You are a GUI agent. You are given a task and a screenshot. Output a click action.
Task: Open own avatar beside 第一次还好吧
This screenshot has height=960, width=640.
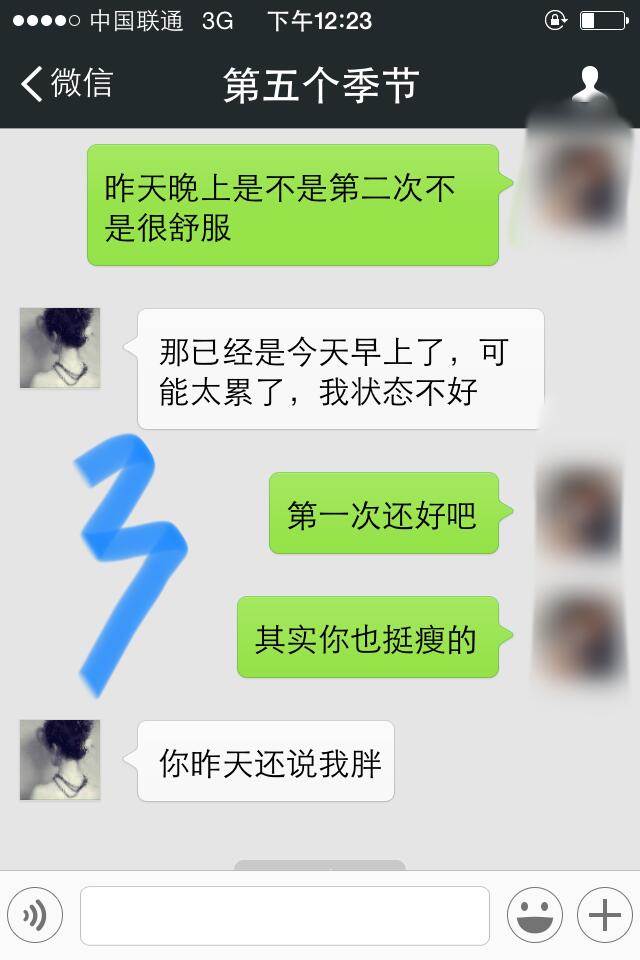pos(579,512)
